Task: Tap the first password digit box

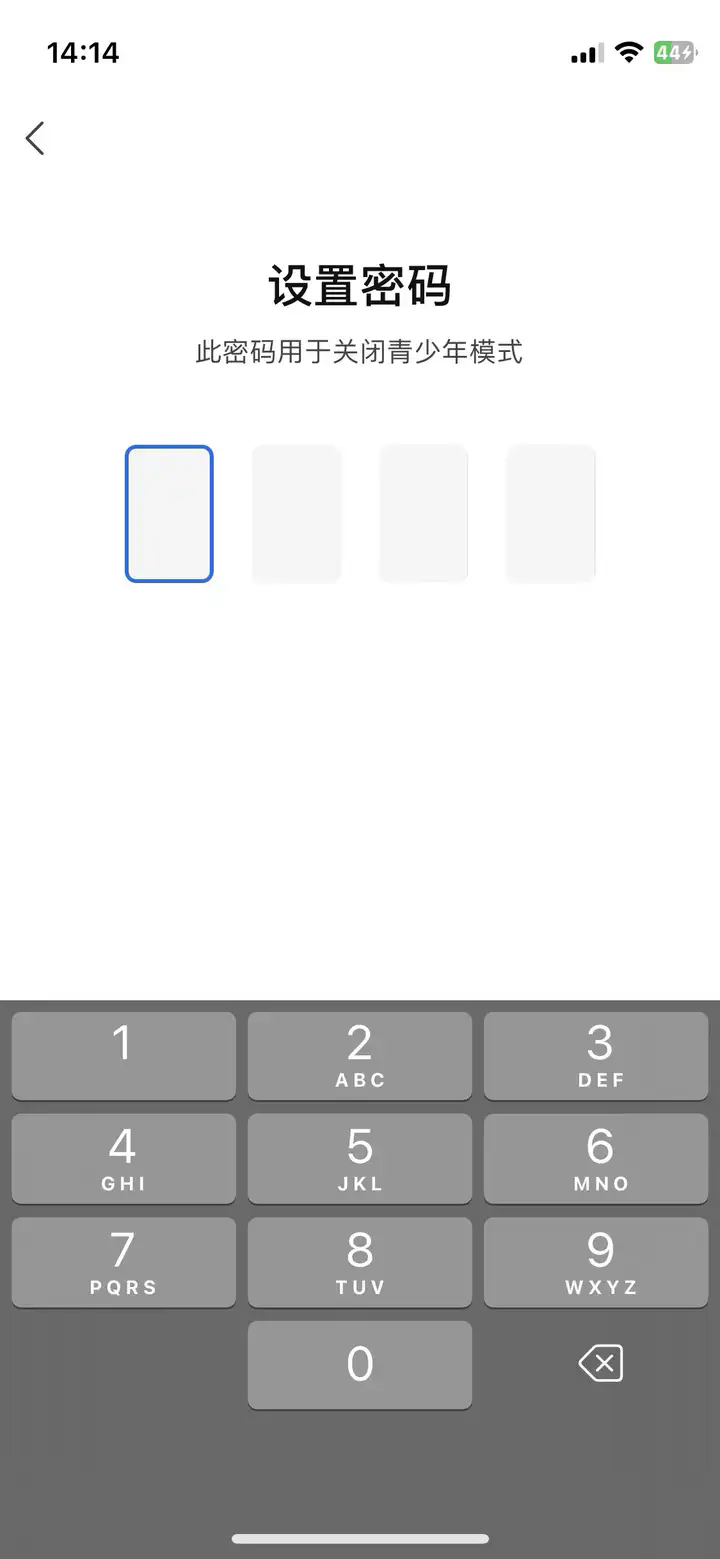Action: (x=169, y=514)
